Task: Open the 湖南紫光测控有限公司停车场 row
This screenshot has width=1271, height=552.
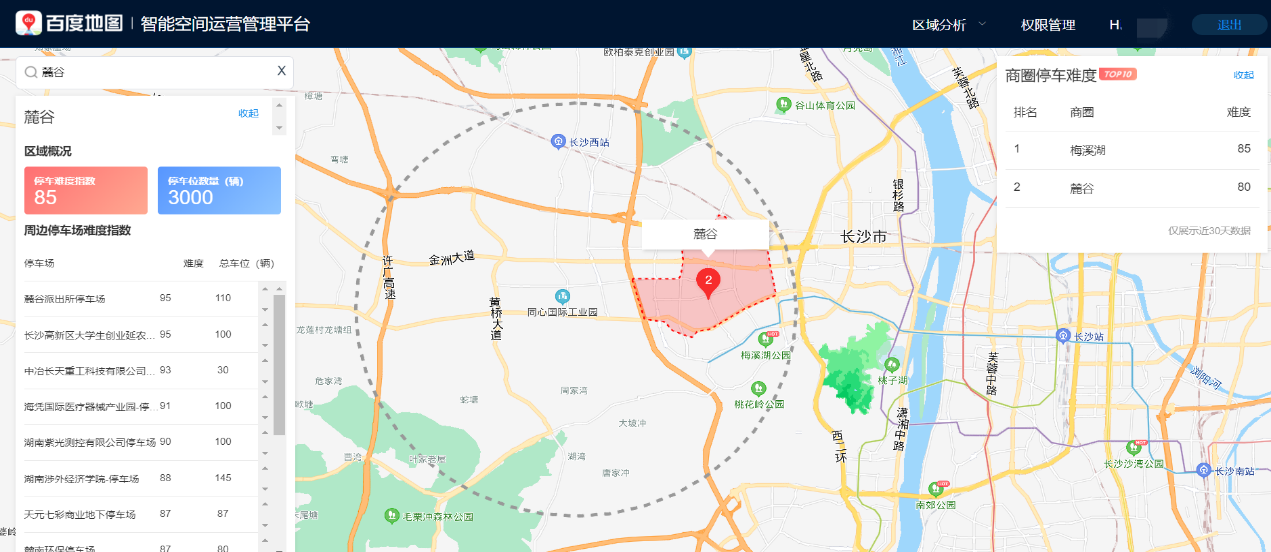Action: coord(140,442)
